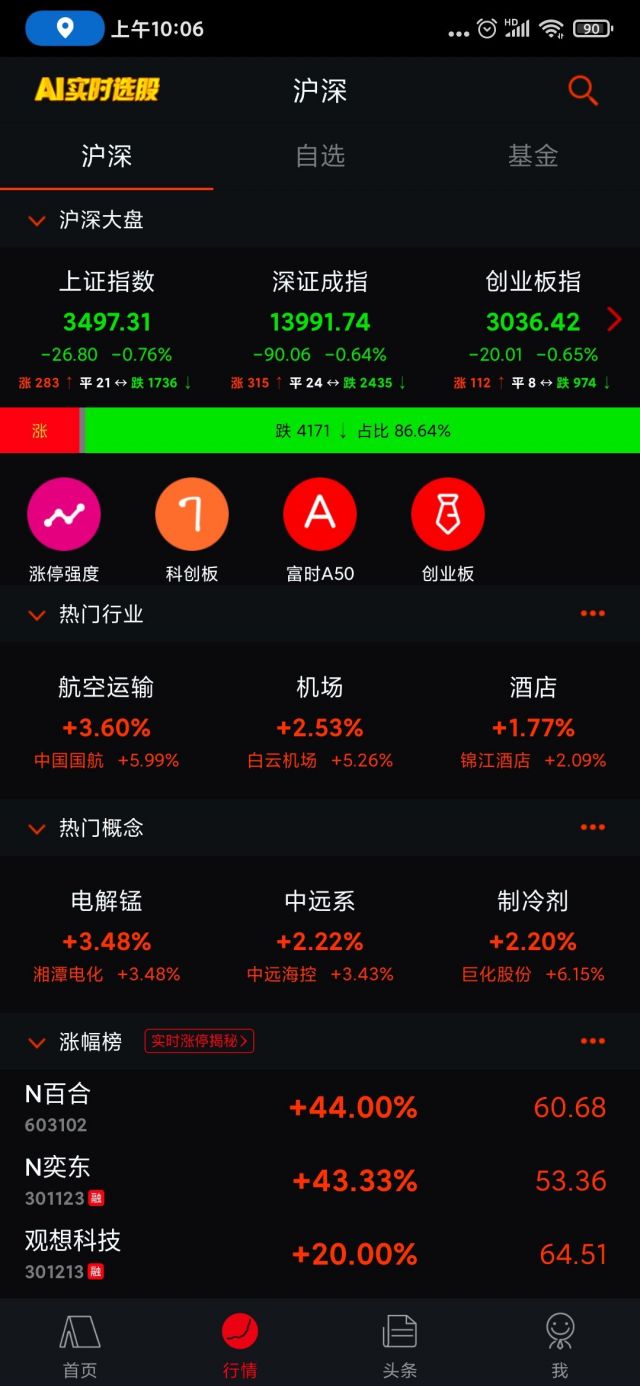
Task: Open AI实时选股 feature
Action: click(97, 90)
